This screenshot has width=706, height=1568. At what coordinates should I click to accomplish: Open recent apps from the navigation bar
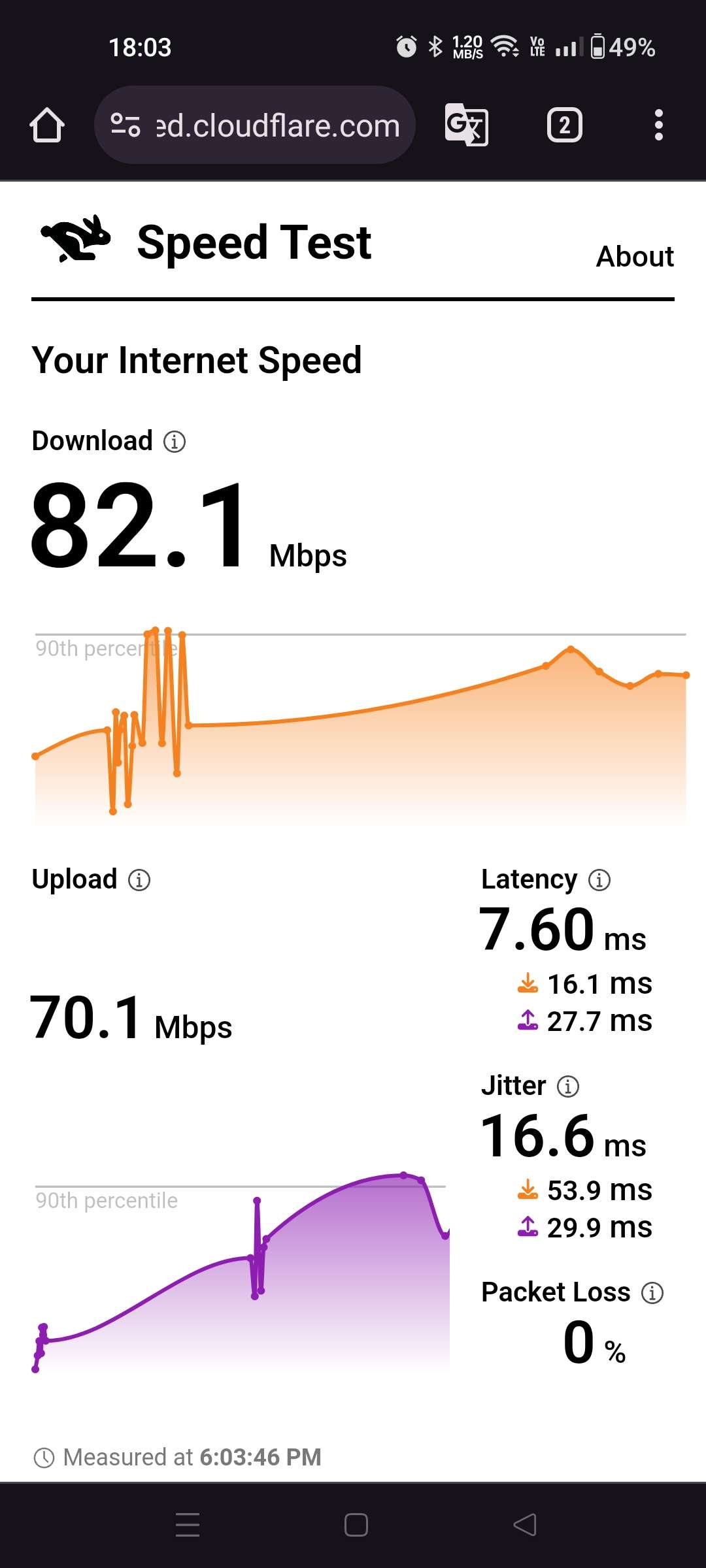pos(188,1525)
